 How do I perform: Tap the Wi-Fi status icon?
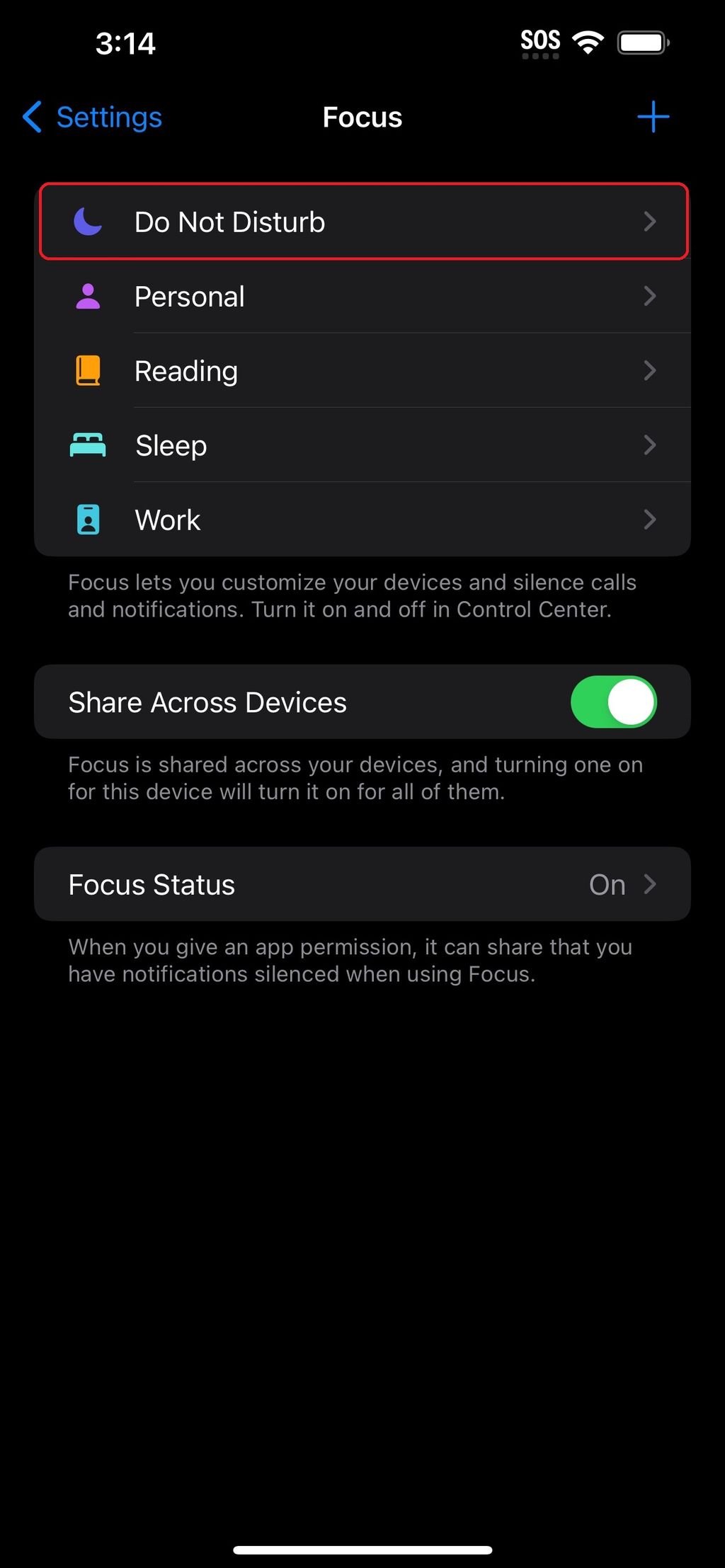(x=588, y=42)
